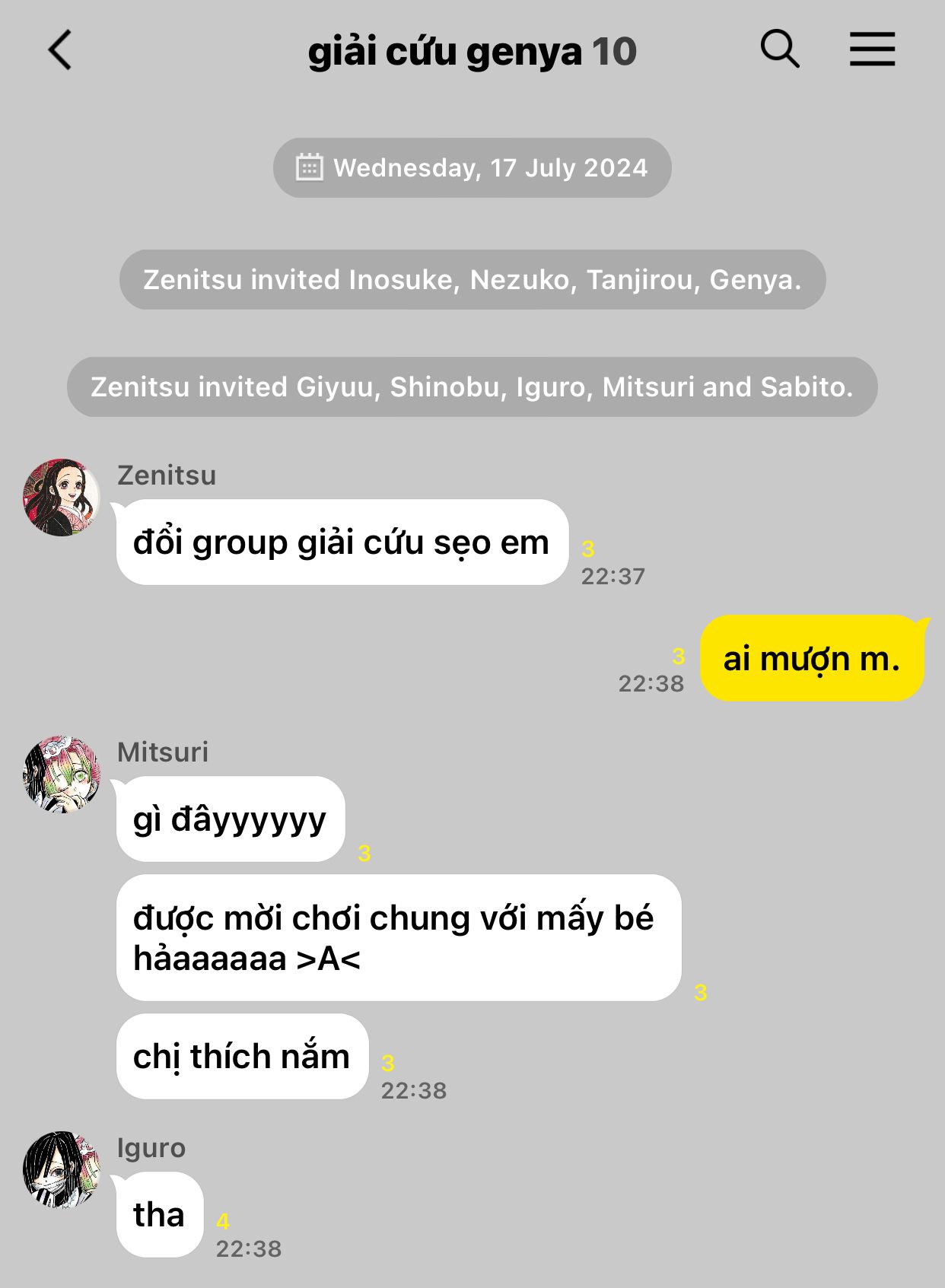Image resolution: width=945 pixels, height=1288 pixels.
Task: Tap the Wednesday, 17 July 2024 date chip
Action: tap(472, 167)
